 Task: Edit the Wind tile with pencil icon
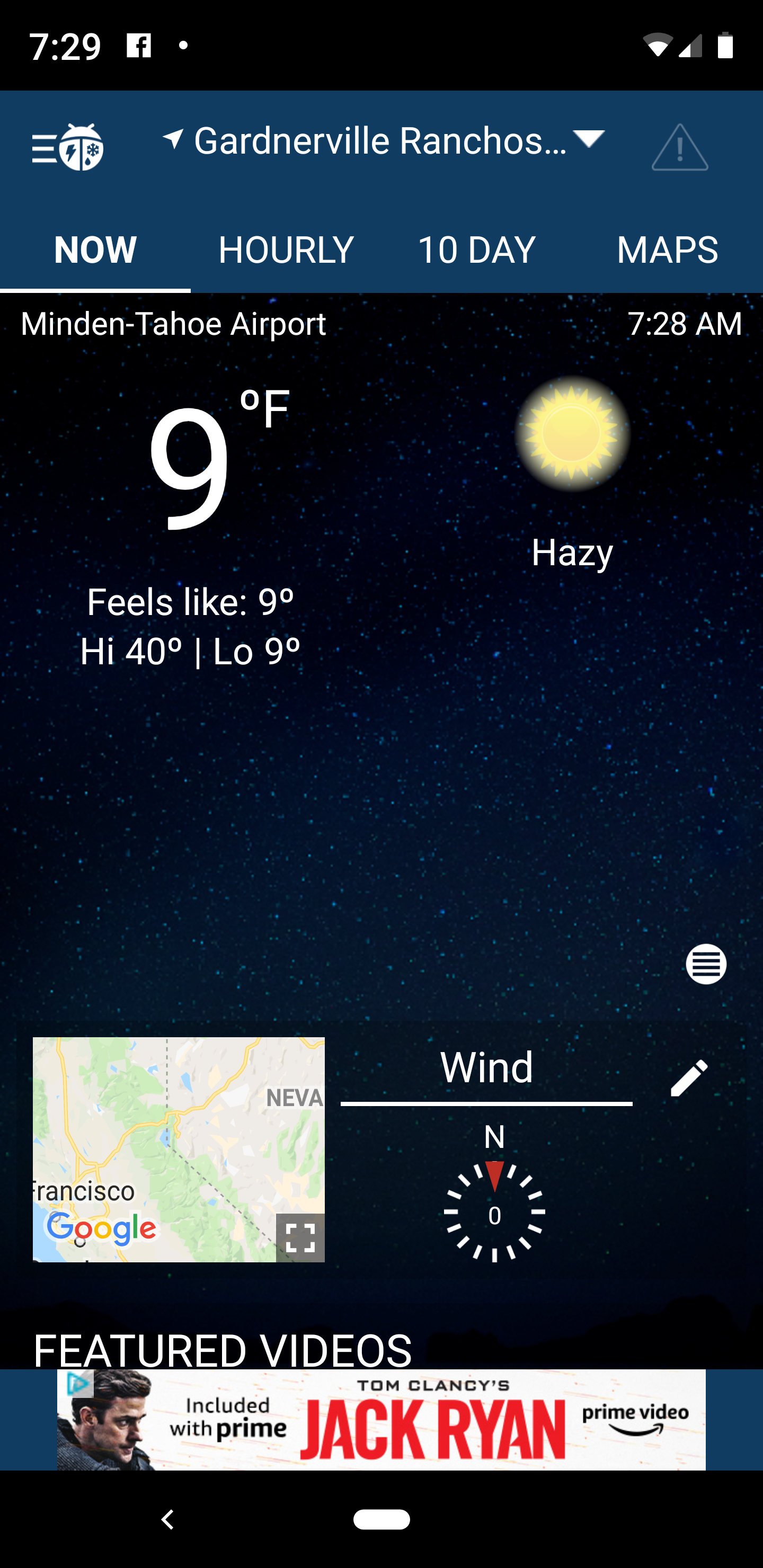click(689, 1078)
